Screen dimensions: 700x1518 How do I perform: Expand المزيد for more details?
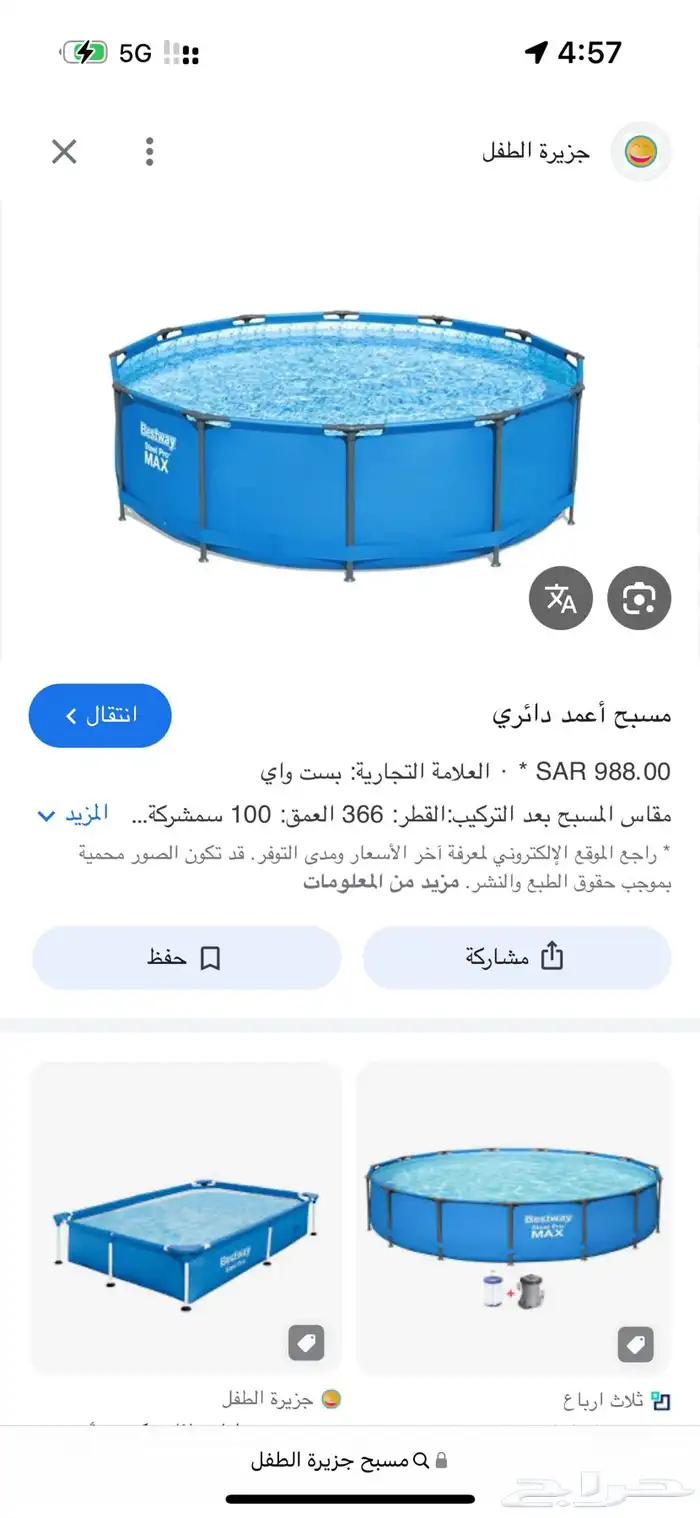74,814
